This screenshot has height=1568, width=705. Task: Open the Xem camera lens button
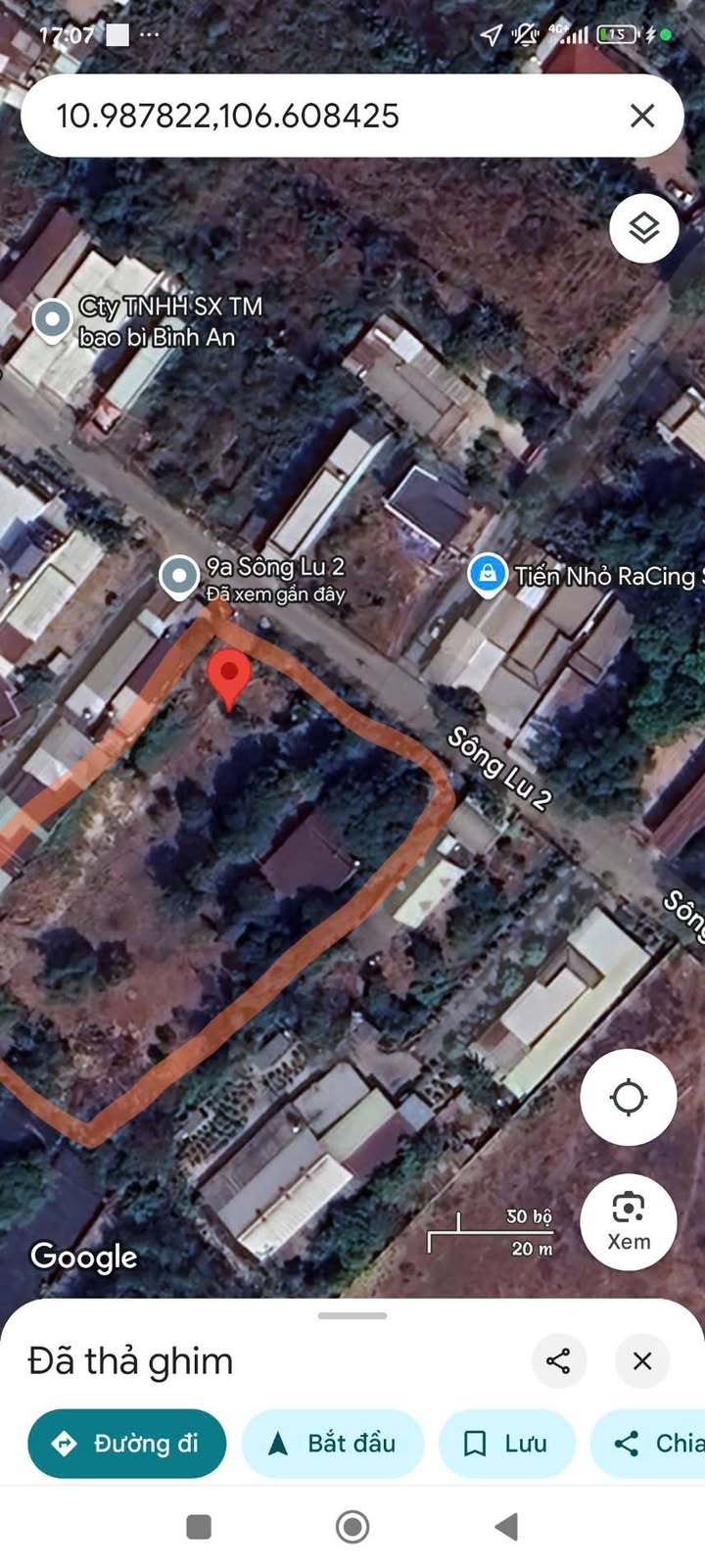[628, 1221]
